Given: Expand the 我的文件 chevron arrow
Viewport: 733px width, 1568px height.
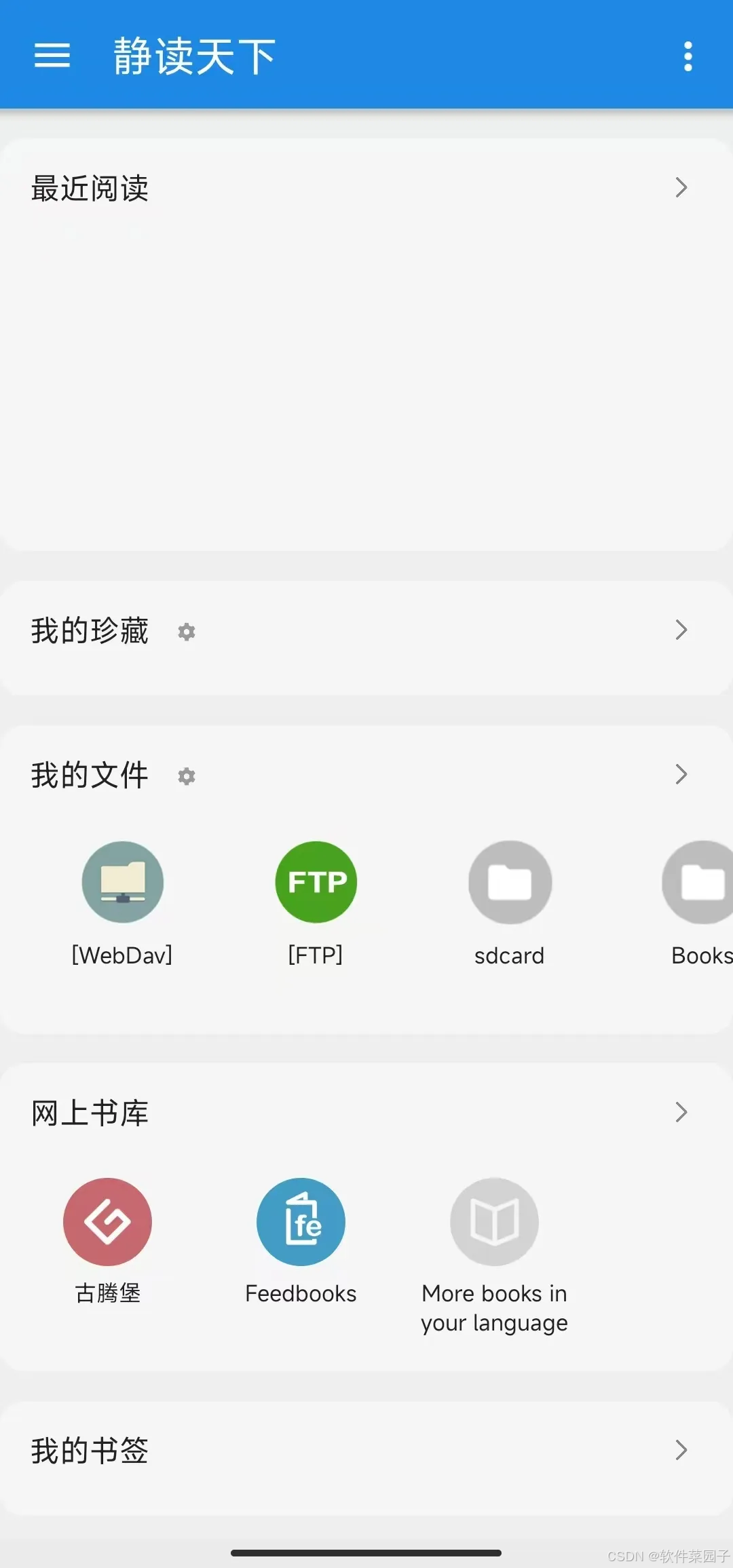Looking at the screenshot, I should (681, 774).
